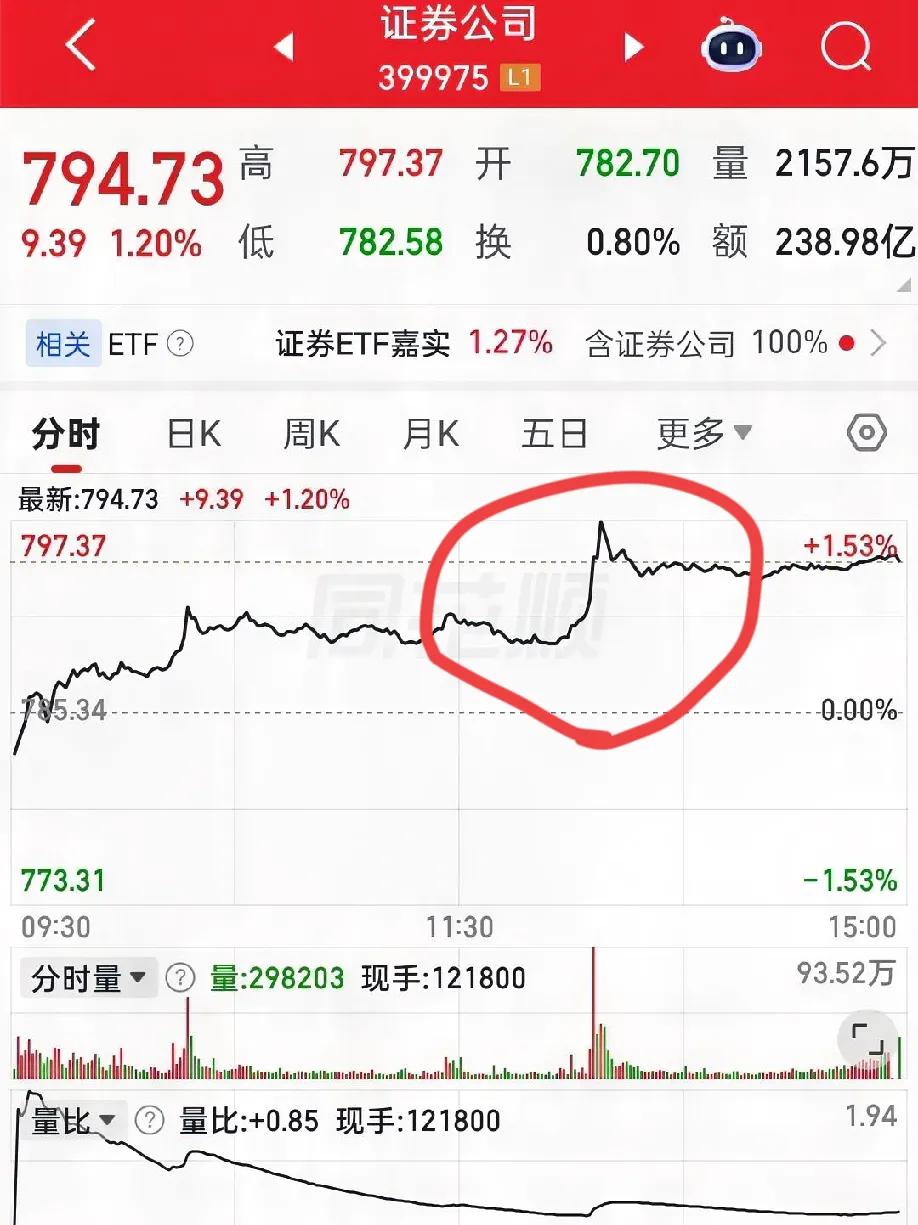Viewport: 918px width, 1225px height.
Task: Select the 月K monthly chart tab
Action: [430, 433]
